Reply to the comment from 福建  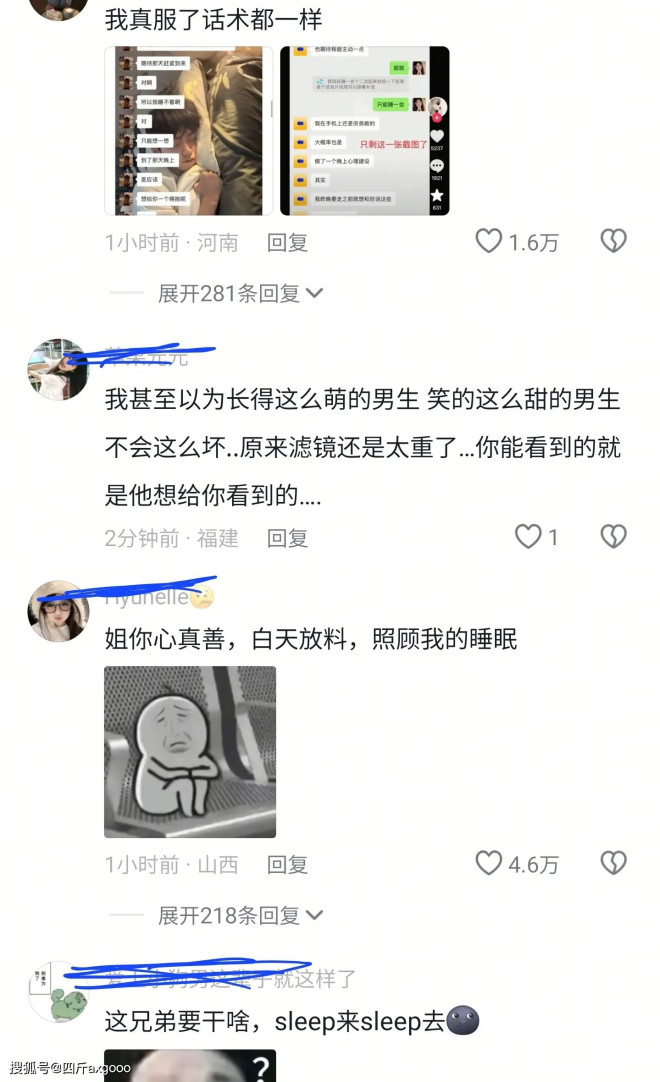coord(287,538)
